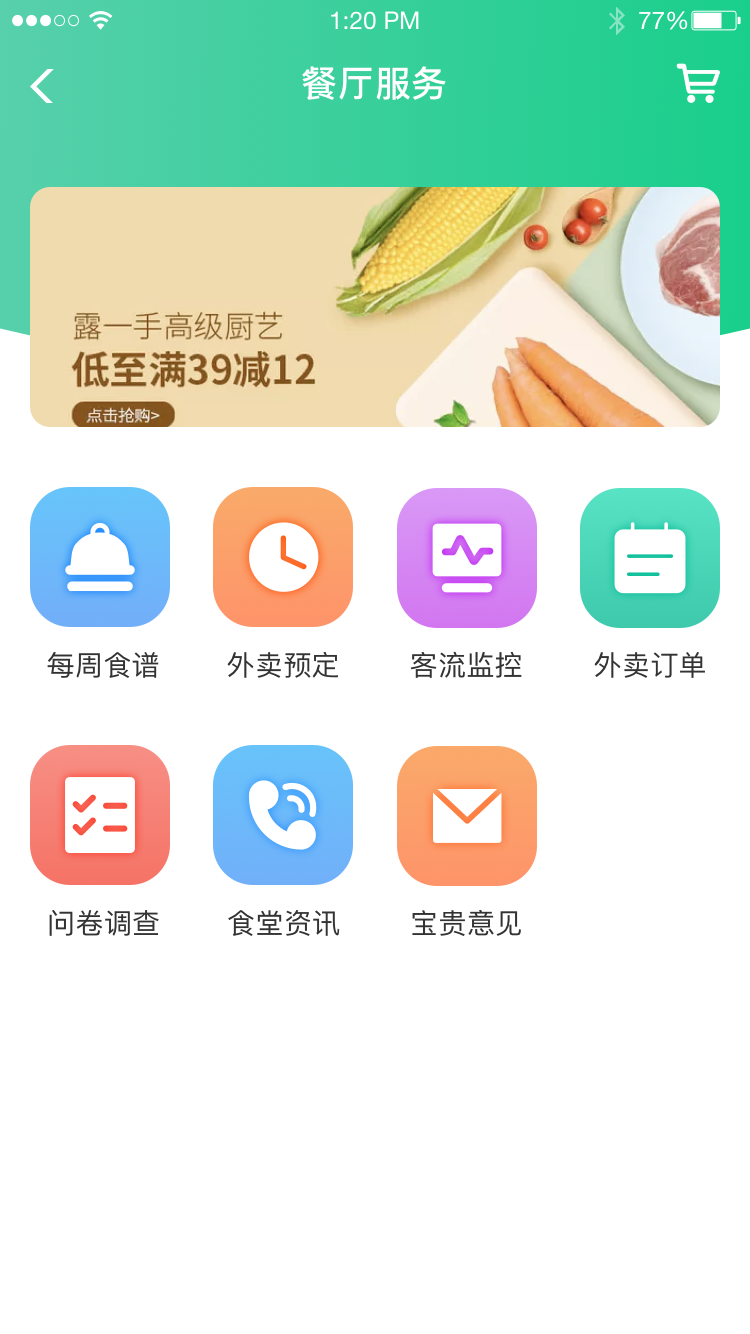Tap the phone icon for 食堂资讯

[283, 815]
